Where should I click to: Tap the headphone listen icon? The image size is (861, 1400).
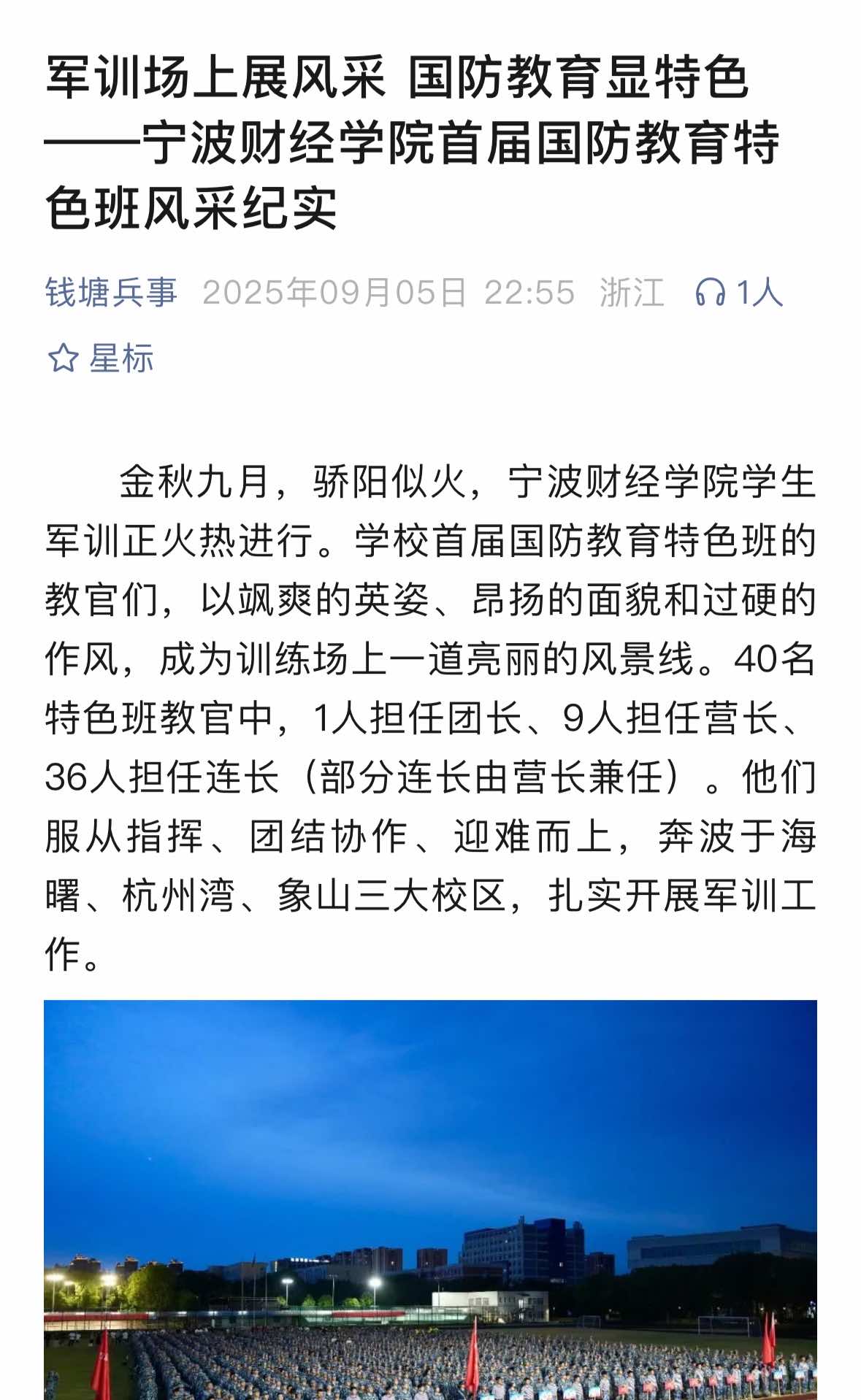click(x=709, y=293)
